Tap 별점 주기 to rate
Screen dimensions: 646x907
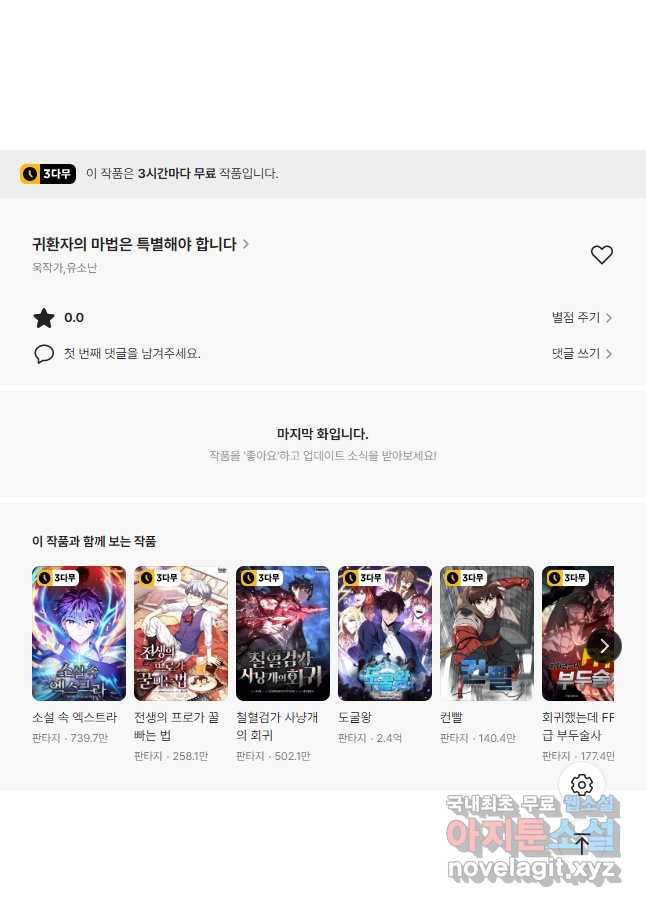581,318
